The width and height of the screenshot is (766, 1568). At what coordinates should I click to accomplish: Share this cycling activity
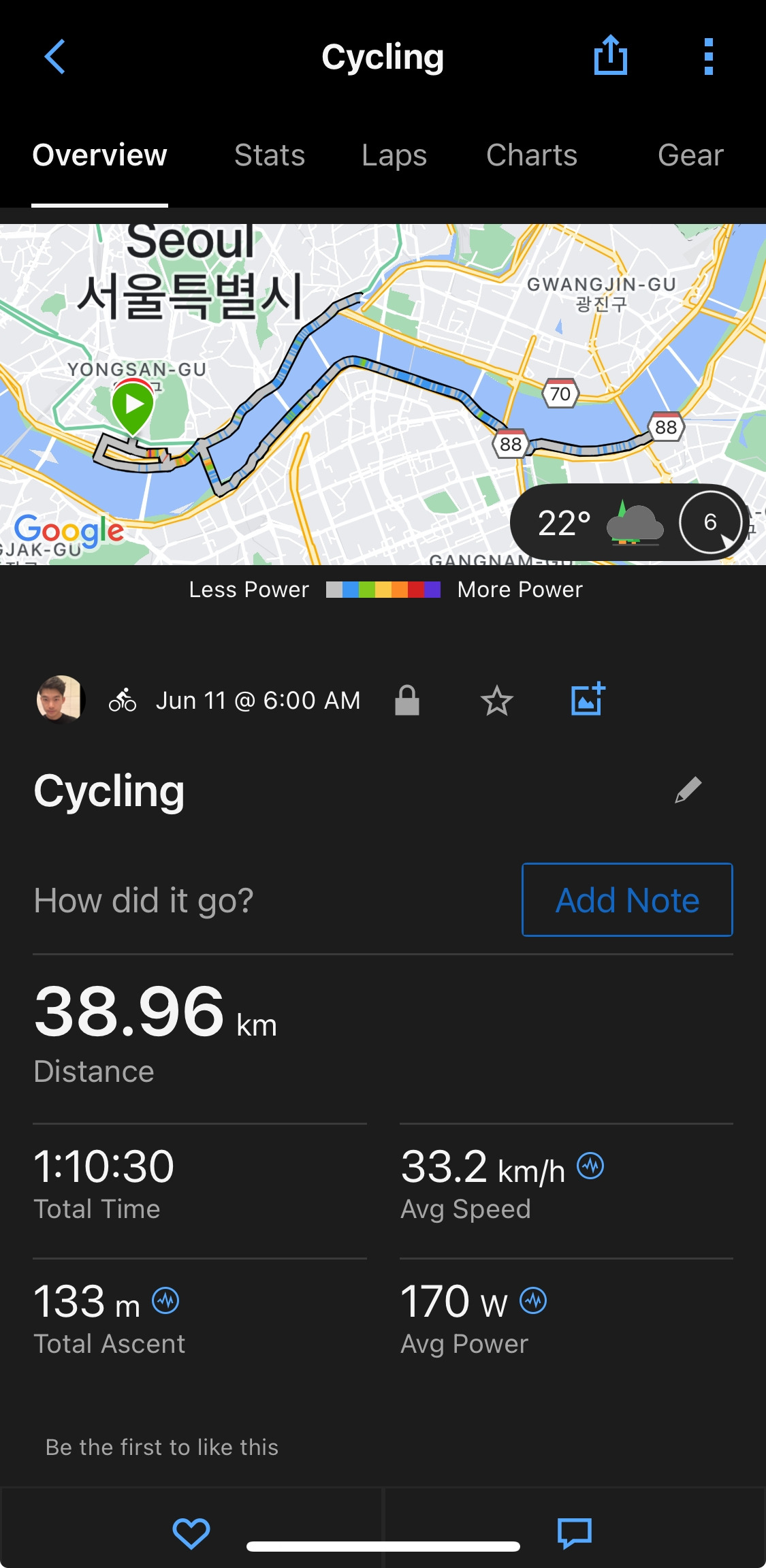coord(610,54)
